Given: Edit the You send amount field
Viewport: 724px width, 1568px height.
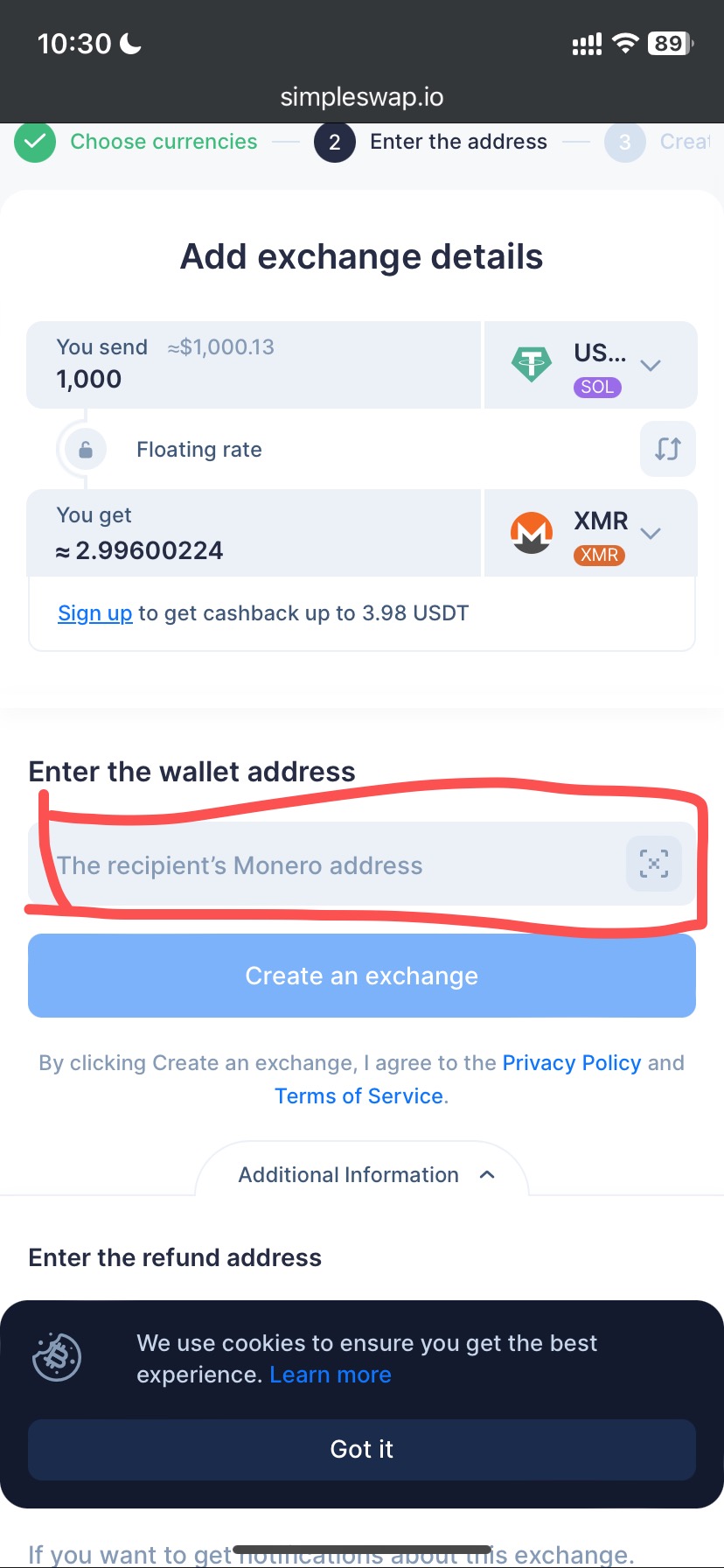Looking at the screenshot, I should [x=254, y=365].
